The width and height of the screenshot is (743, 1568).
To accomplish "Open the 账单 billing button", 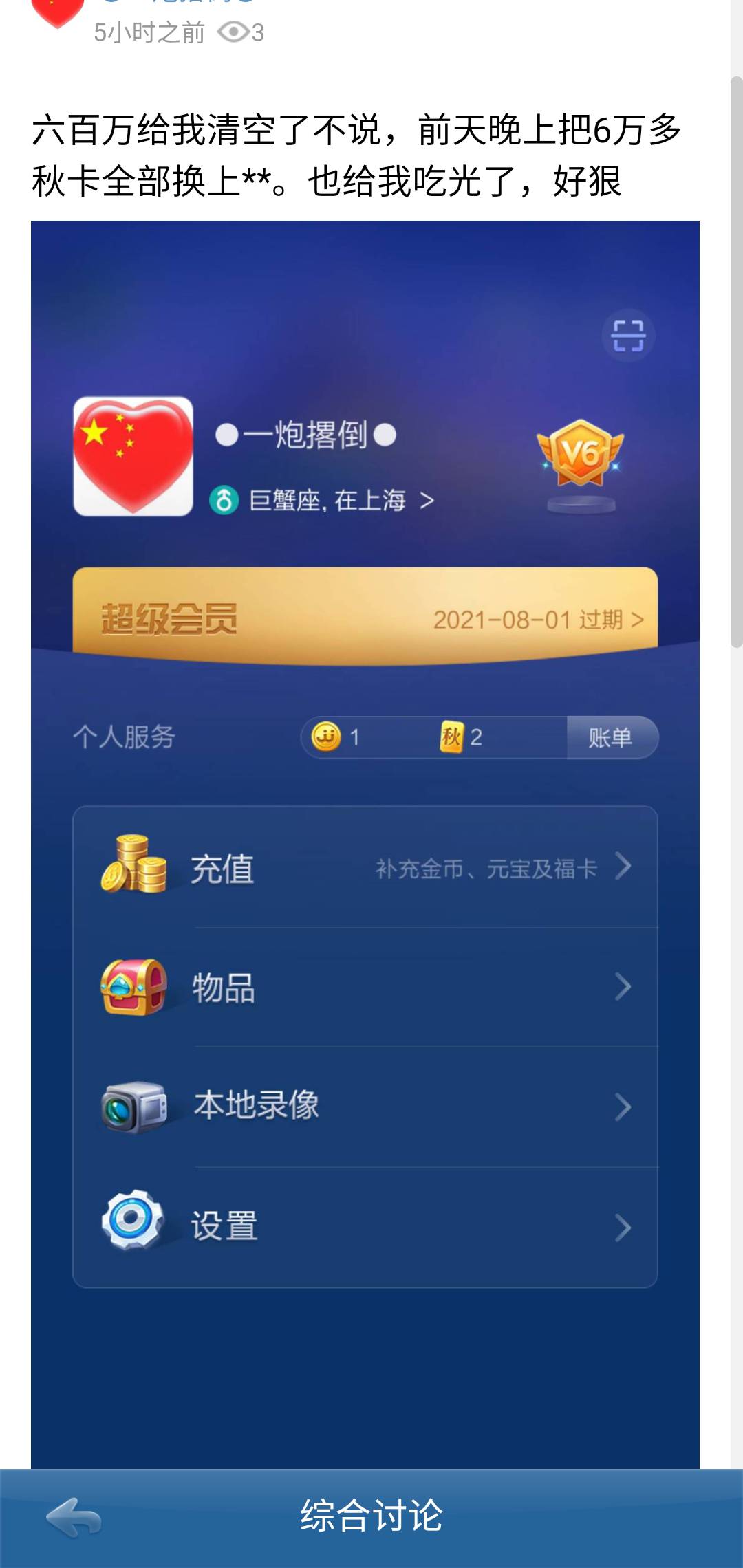I will [x=611, y=737].
